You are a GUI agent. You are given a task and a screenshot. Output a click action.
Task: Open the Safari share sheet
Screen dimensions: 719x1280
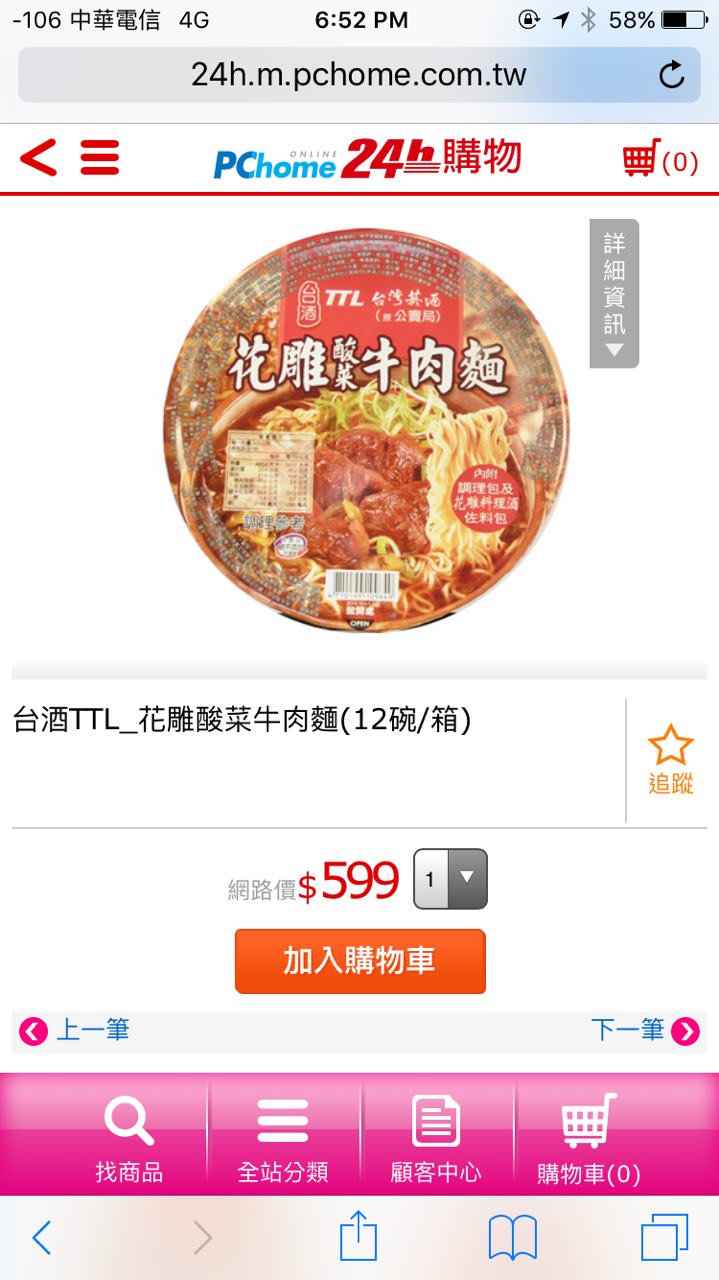358,1238
